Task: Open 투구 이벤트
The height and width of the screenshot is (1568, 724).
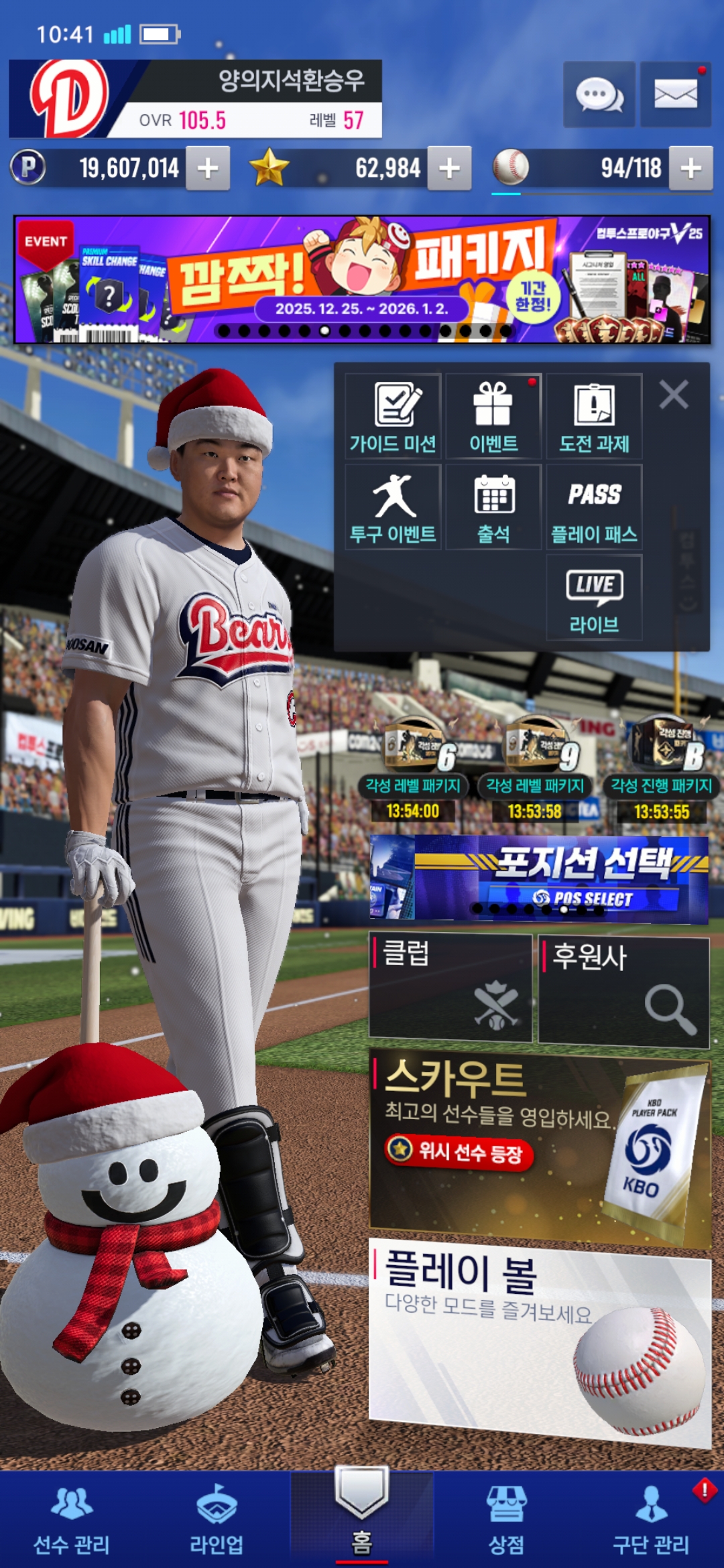Action: [x=393, y=507]
